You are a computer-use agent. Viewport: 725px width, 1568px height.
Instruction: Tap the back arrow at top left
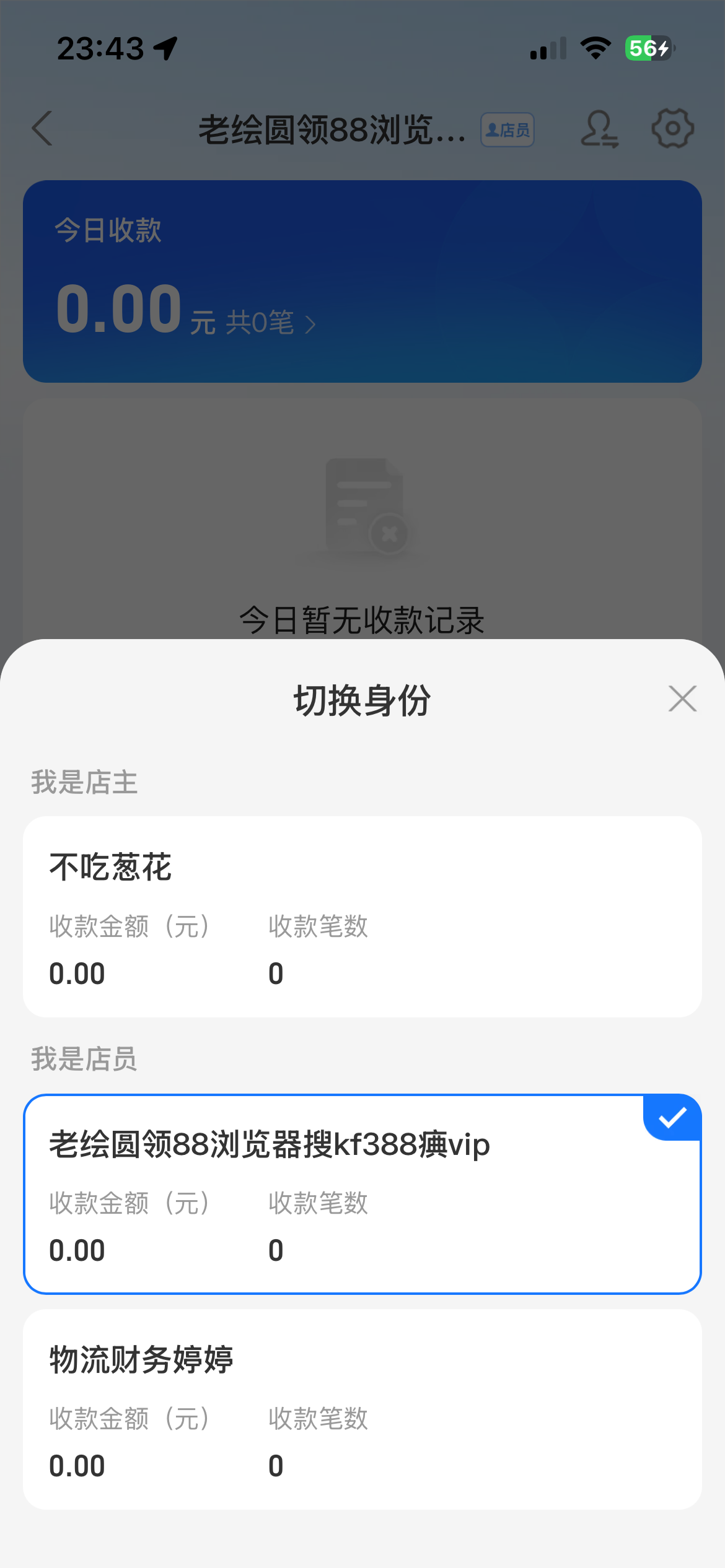click(x=41, y=129)
